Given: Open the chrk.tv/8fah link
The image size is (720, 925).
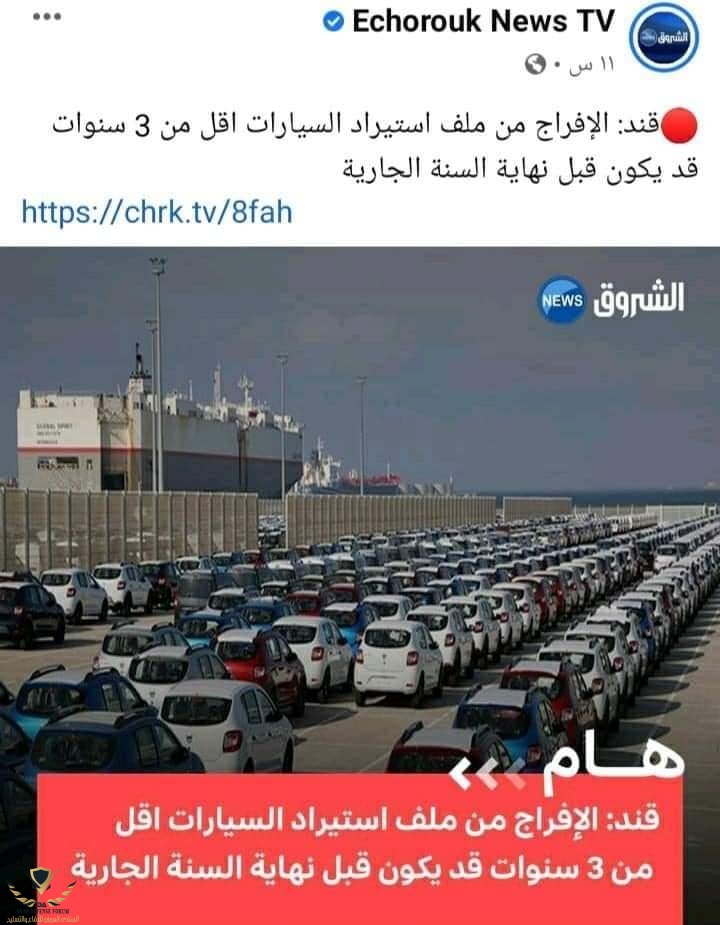Looking at the screenshot, I should tap(156, 209).
